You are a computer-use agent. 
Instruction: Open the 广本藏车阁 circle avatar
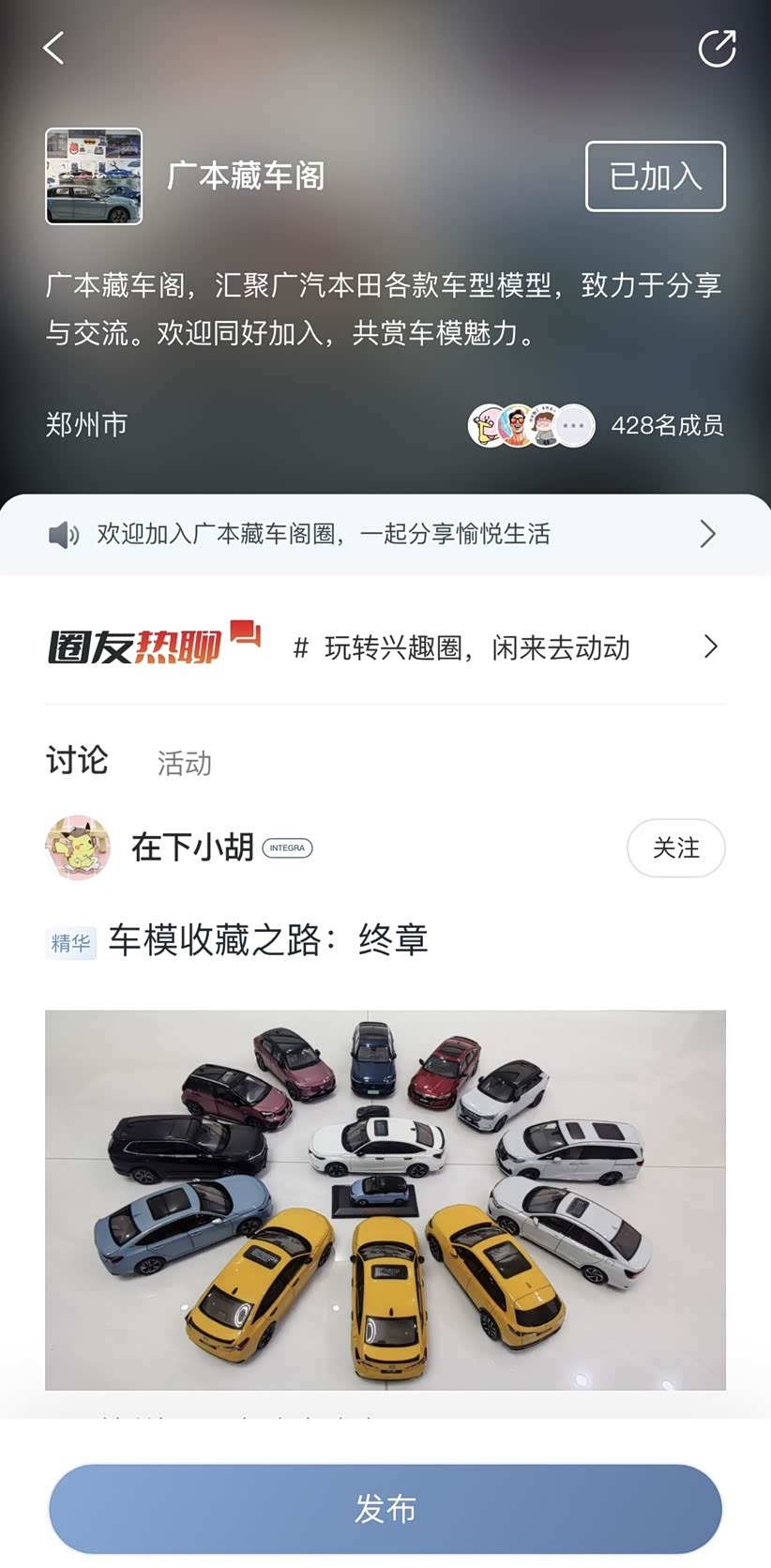94,176
